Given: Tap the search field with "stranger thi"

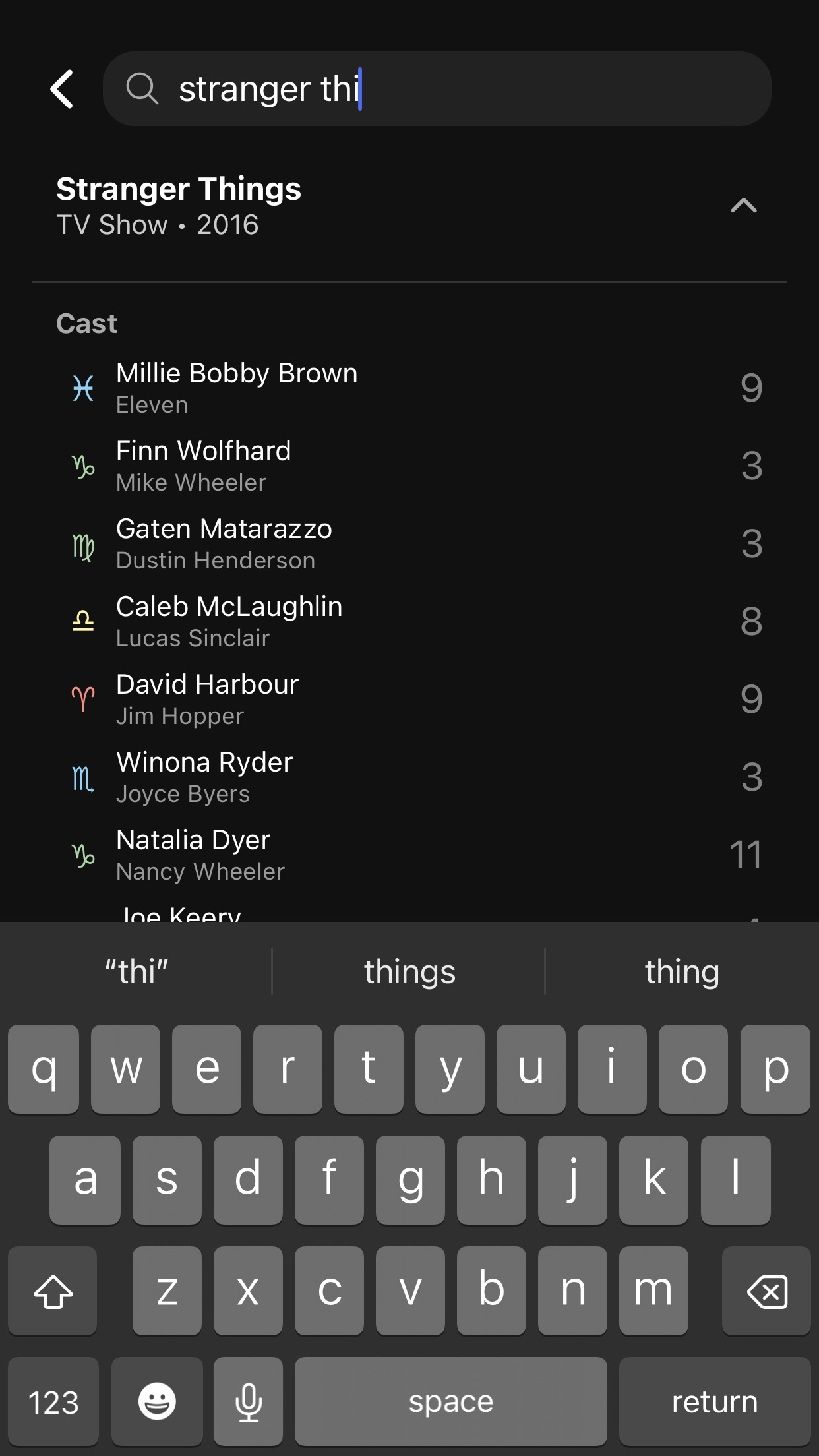Looking at the screenshot, I should (435, 89).
